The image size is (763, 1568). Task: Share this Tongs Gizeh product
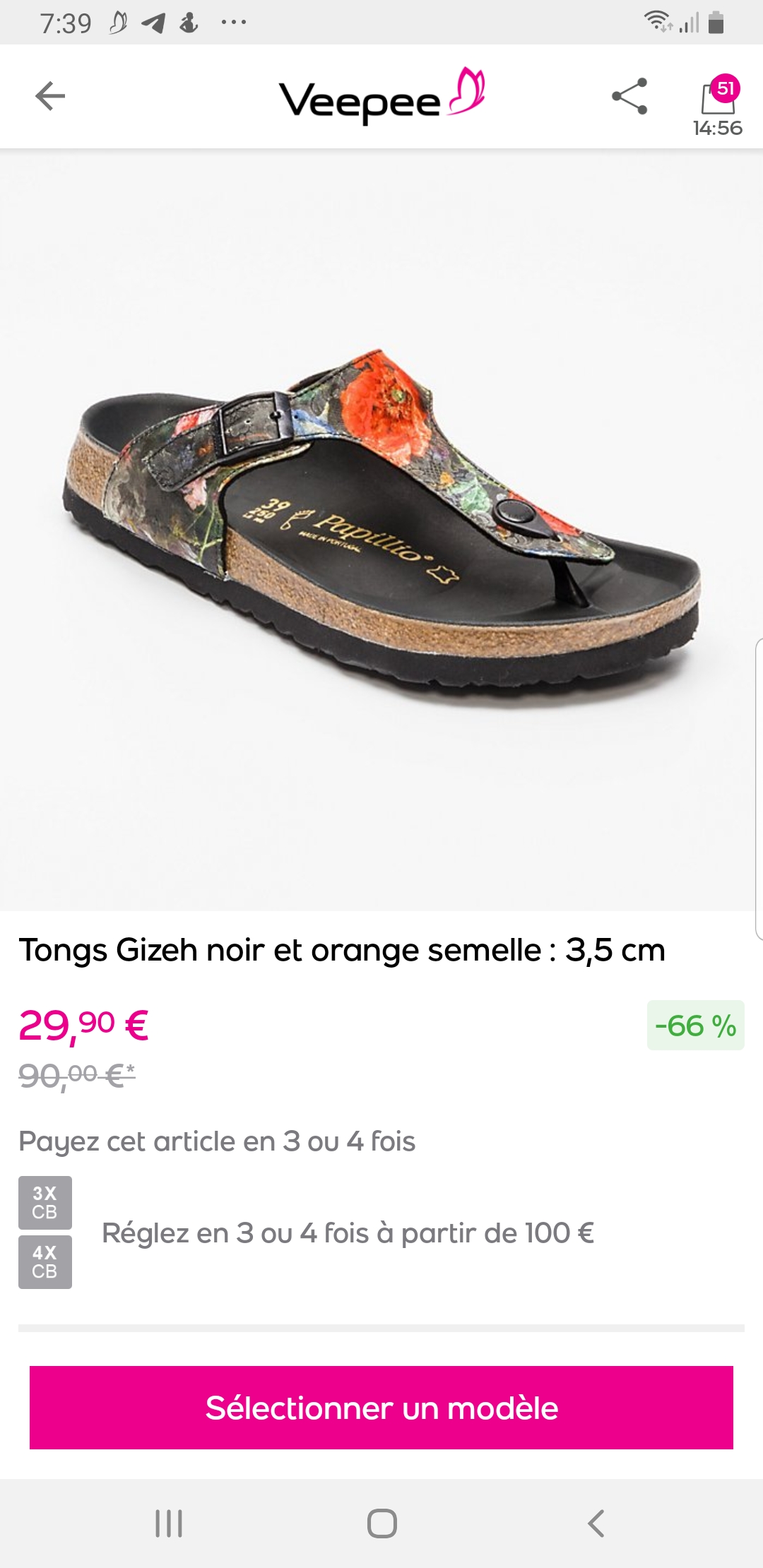click(x=629, y=96)
